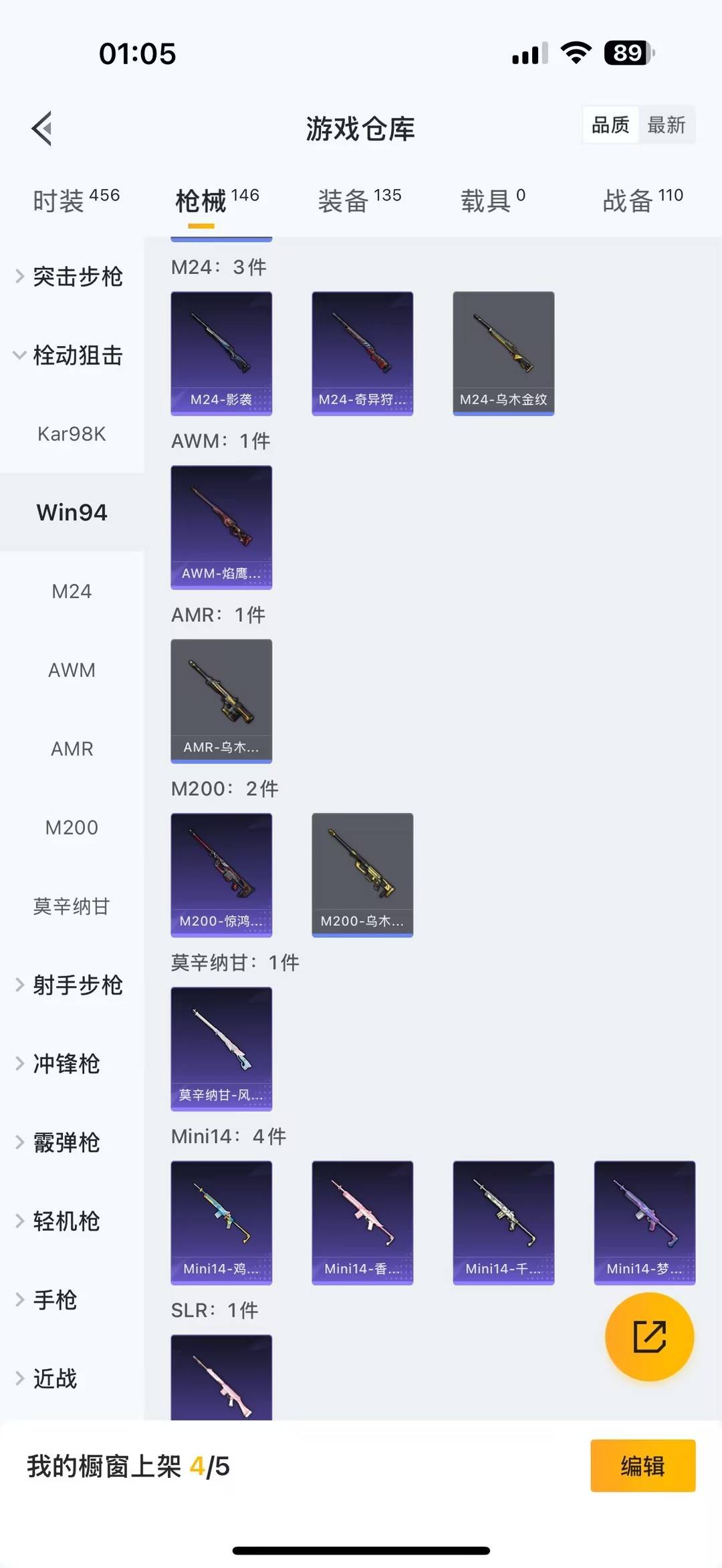The height and width of the screenshot is (1568, 722).
Task: Go back from the 游戏仓库 screen
Action: point(41,128)
